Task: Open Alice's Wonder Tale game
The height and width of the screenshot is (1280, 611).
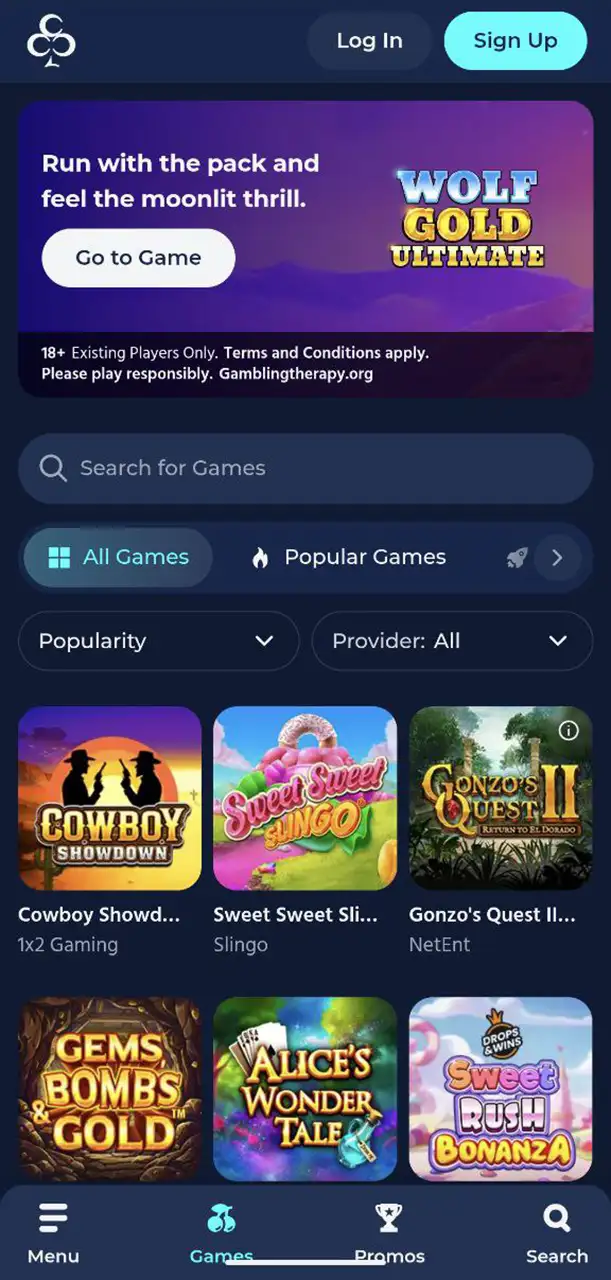Action: point(305,1088)
